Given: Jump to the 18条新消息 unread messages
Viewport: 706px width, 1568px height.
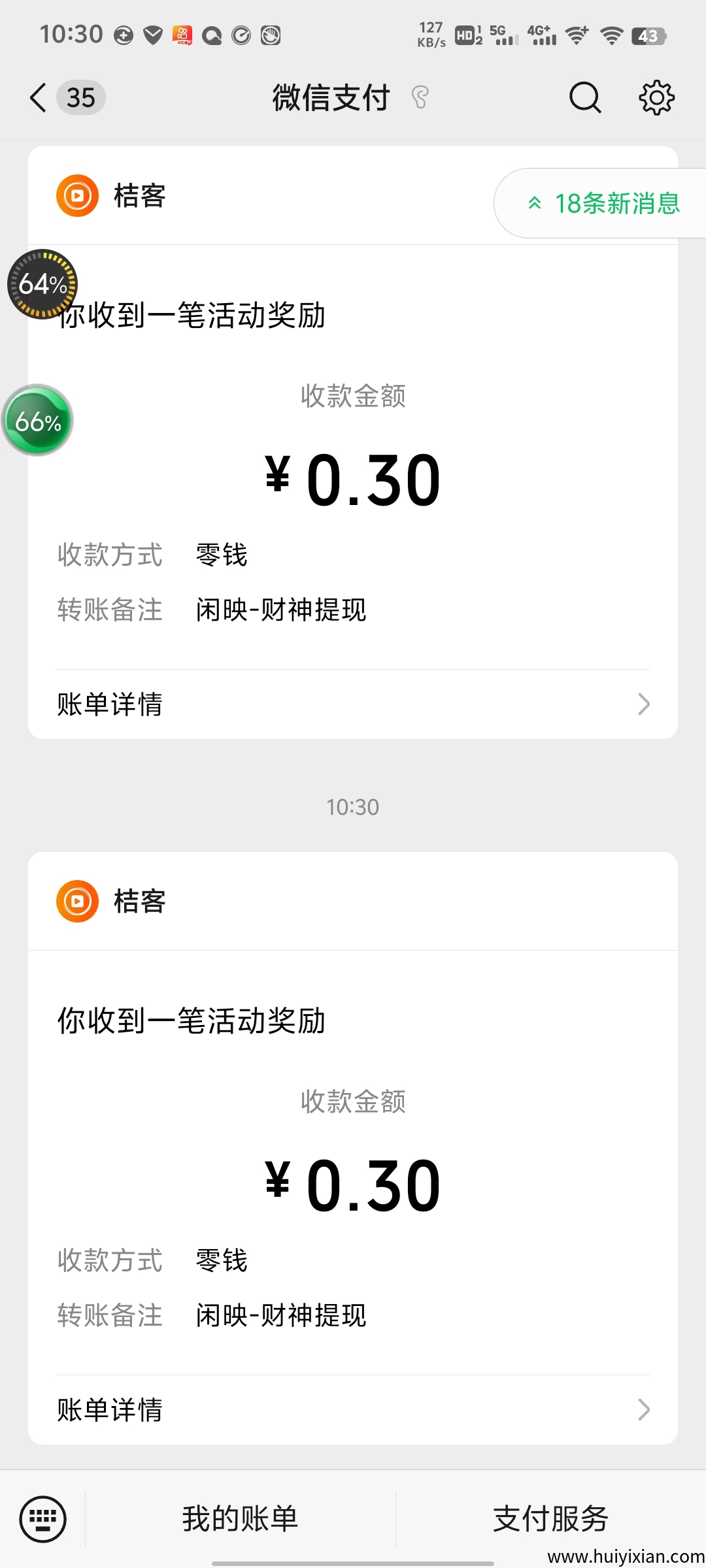Looking at the screenshot, I should point(604,203).
